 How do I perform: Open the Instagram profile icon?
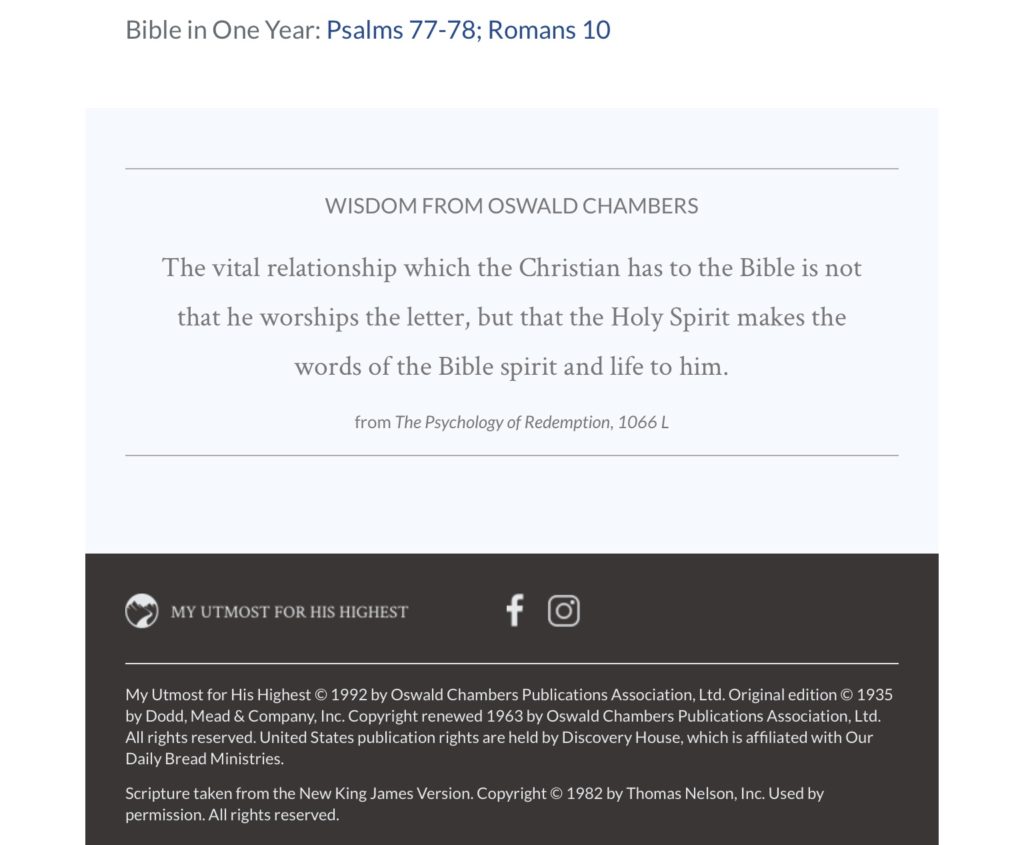[563, 610]
